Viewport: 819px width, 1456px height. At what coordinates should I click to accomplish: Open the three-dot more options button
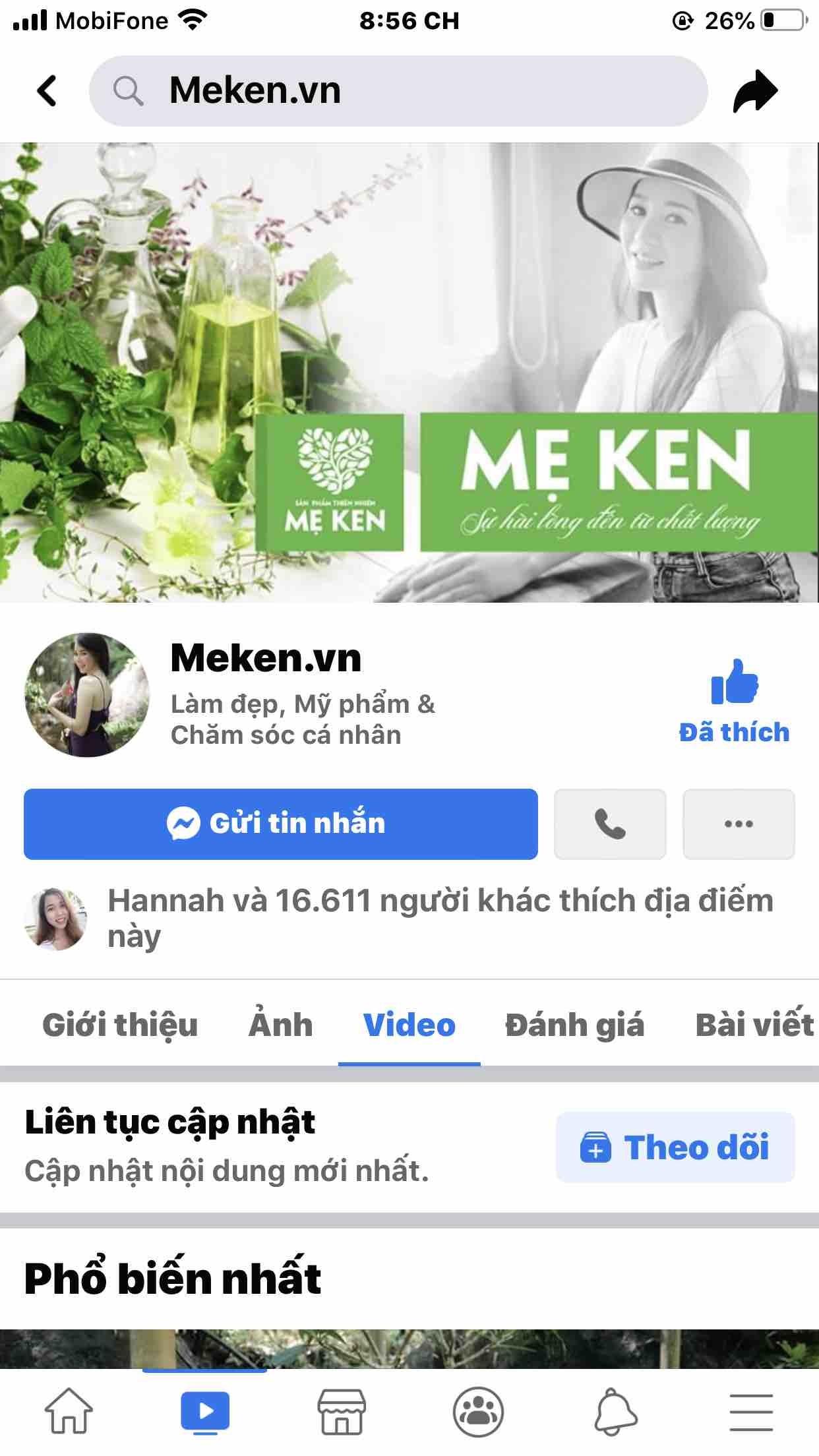[739, 824]
